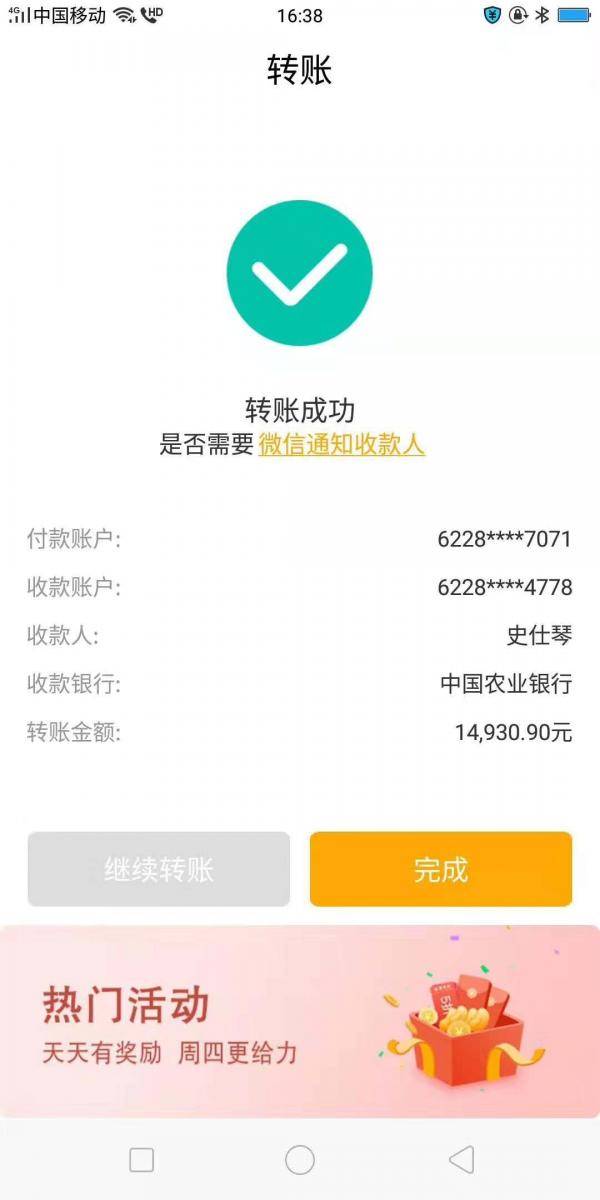The image size is (600, 1200).
Task: Tap the 微信通知收款人 link
Action: (341, 445)
